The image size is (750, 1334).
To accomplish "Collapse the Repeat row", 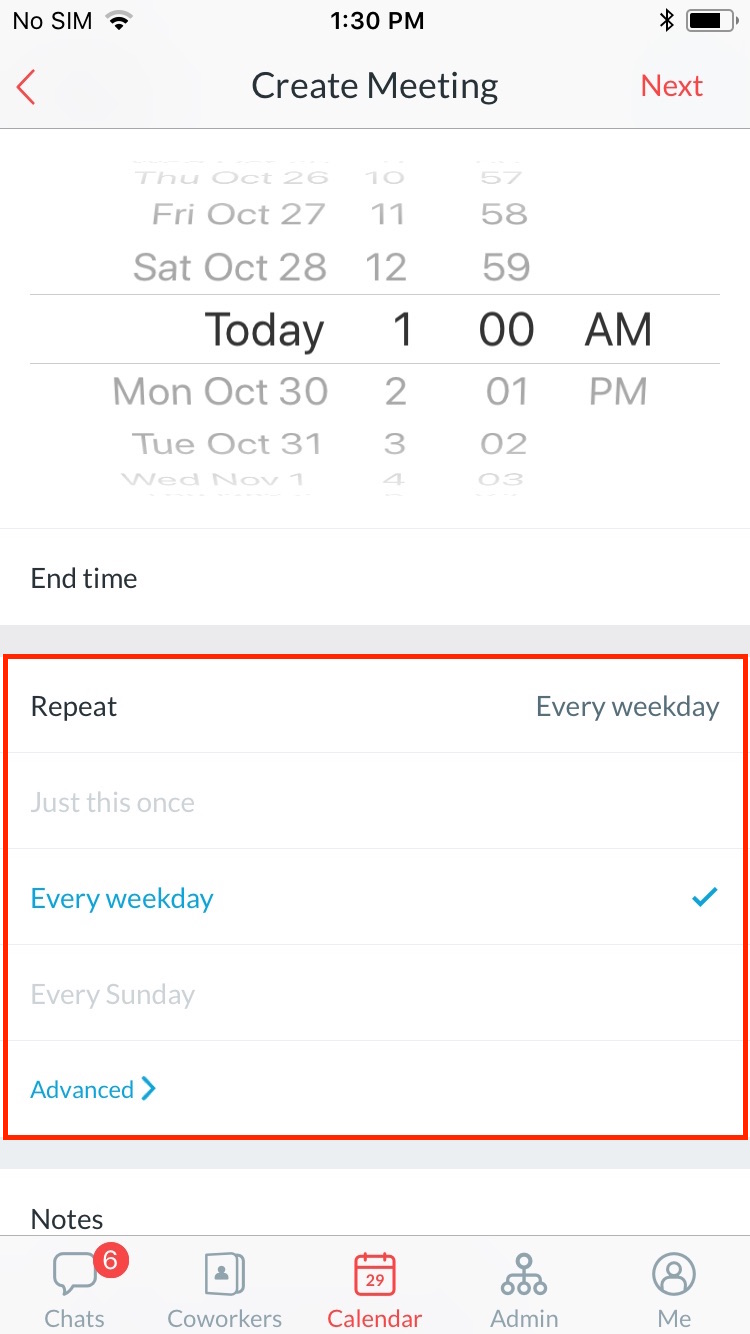I will click(375, 706).
